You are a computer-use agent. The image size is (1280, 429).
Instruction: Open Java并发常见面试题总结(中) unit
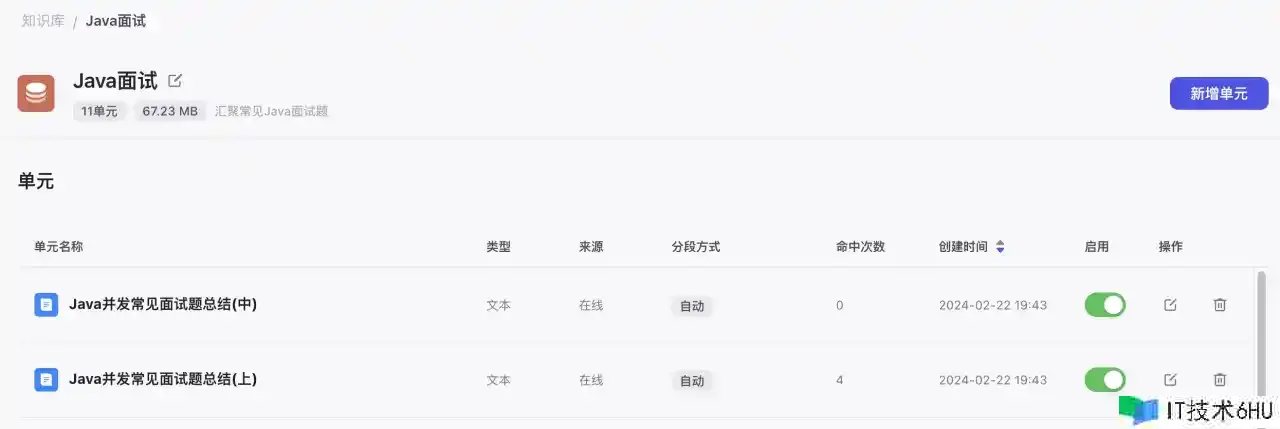(163, 305)
